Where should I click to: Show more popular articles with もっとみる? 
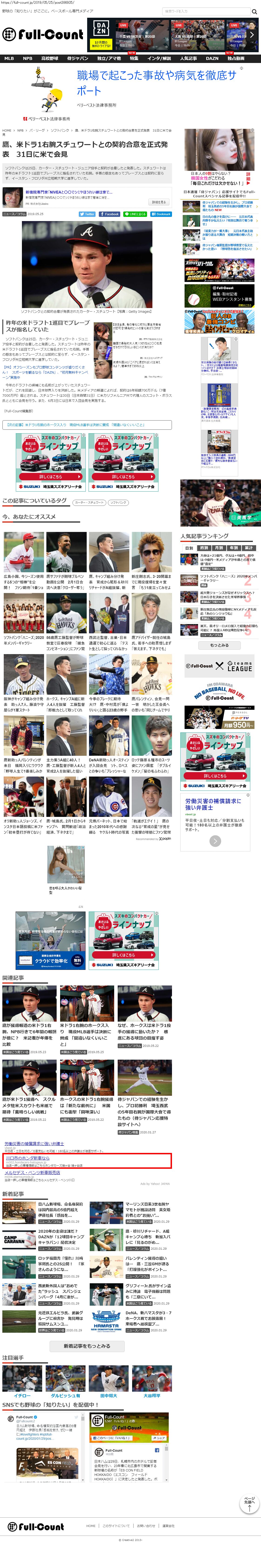[x=219, y=645]
